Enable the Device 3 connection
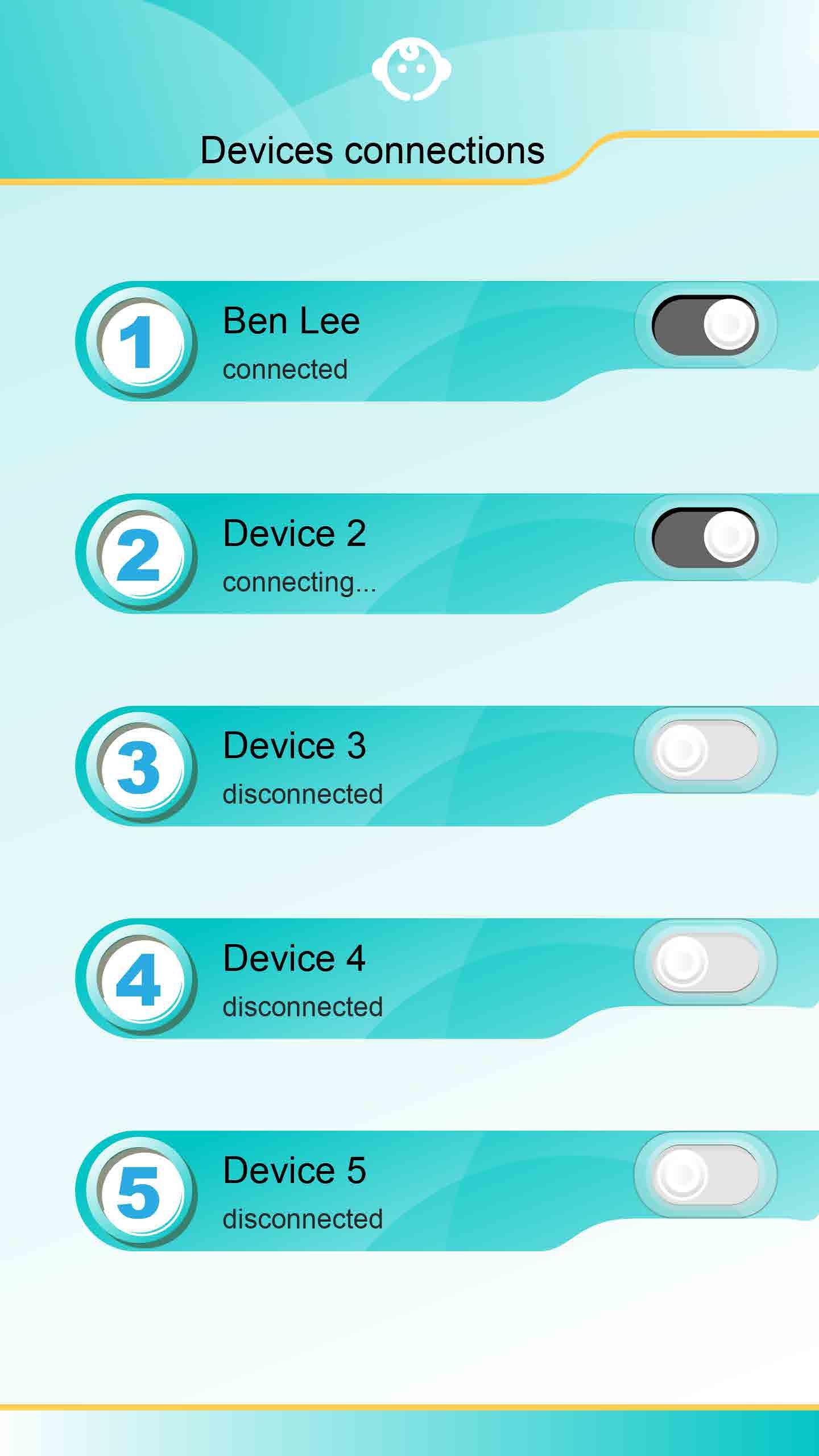819x1456 pixels. point(705,750)
